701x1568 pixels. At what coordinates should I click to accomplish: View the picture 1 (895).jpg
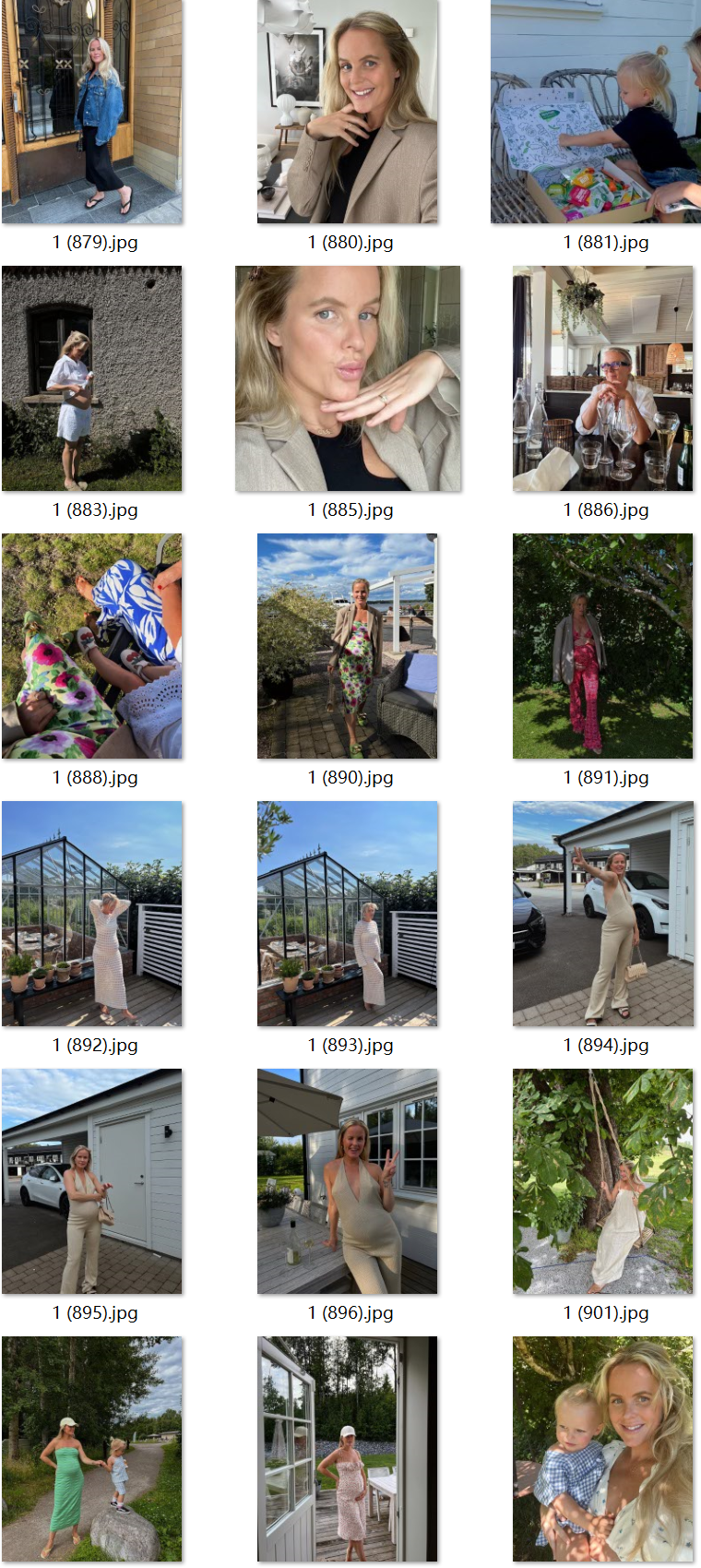point(92,1181)
